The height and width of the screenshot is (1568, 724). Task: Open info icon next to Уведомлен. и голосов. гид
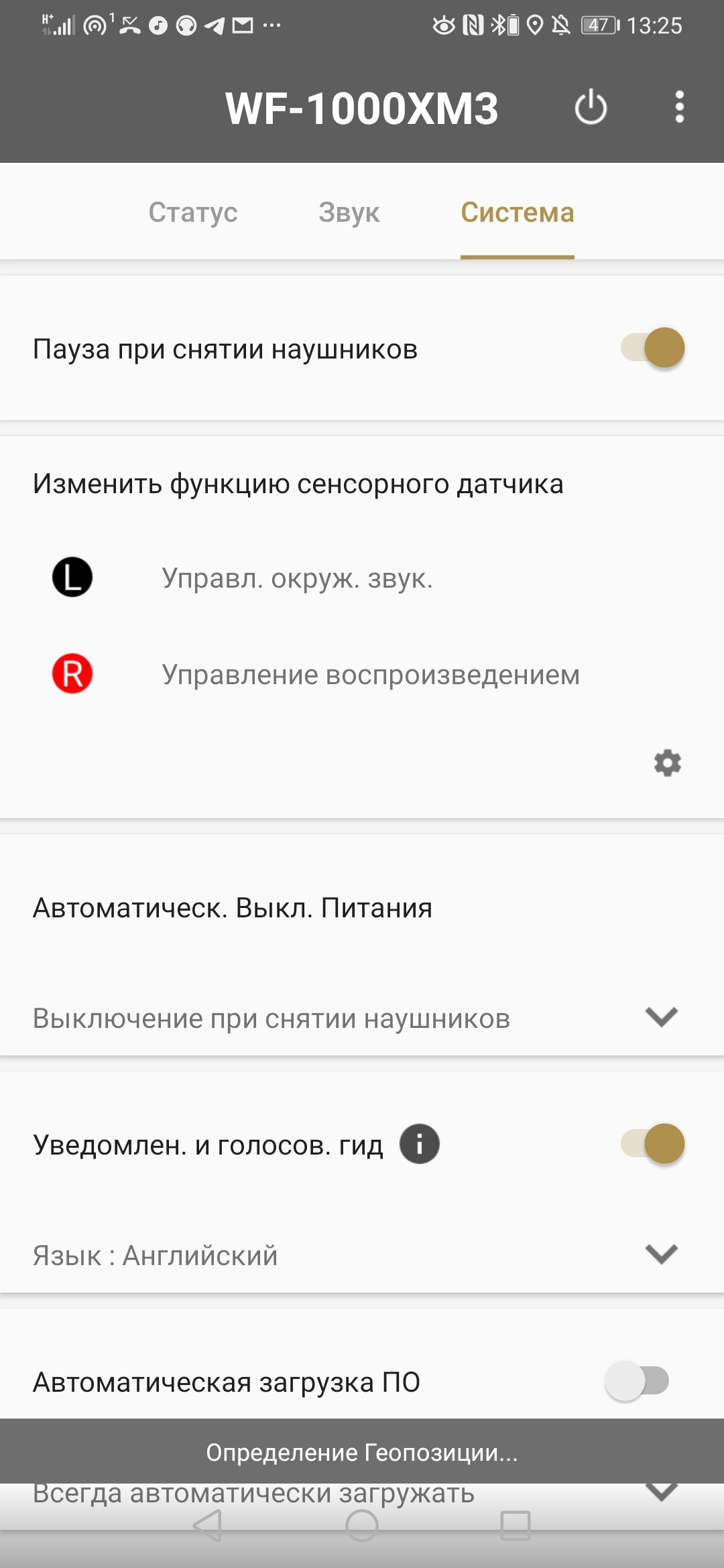pyautogui.click(x=420, y=1144)
